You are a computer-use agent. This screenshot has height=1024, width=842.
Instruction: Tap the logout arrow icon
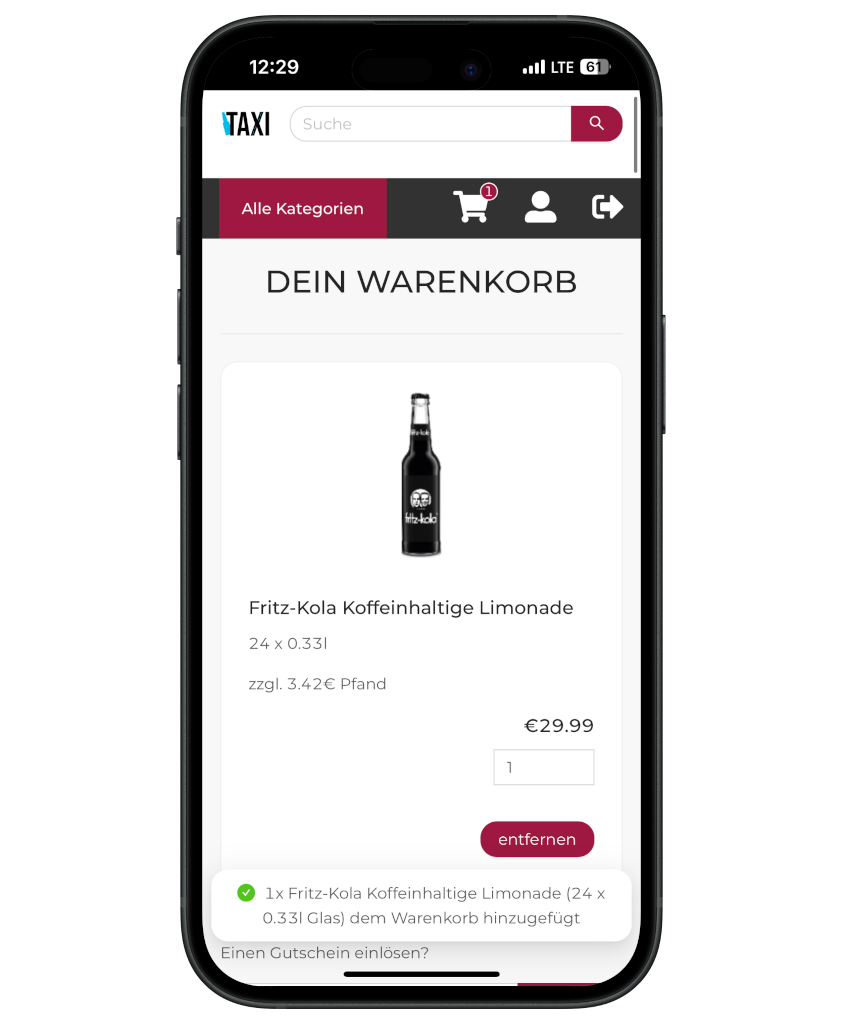tap(607, 207)
